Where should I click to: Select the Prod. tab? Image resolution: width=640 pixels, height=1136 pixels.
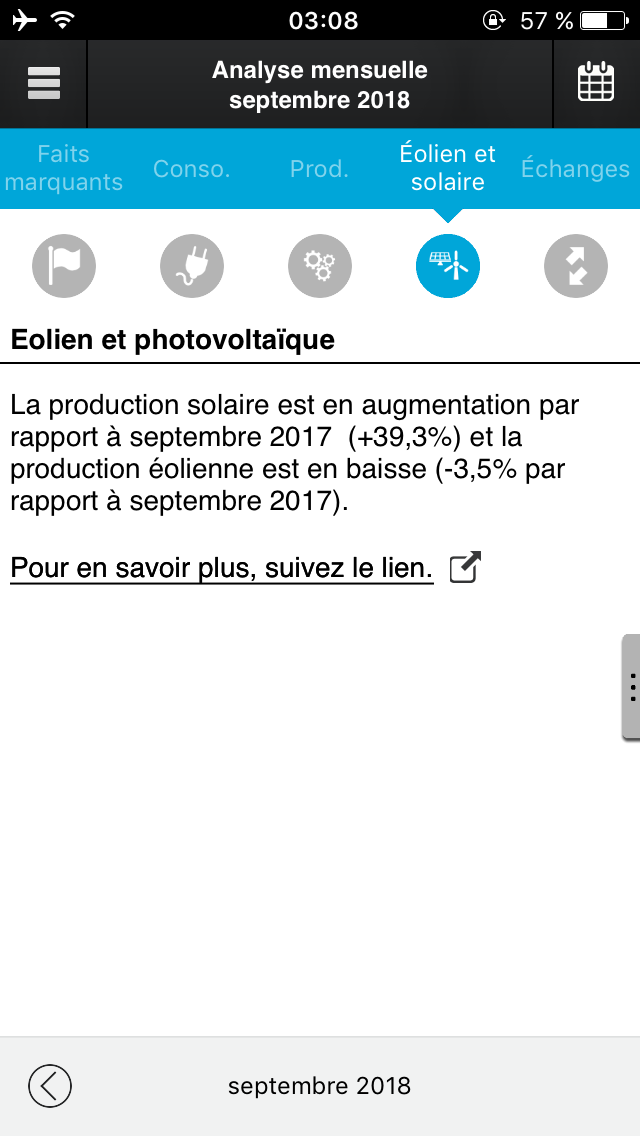320,169
